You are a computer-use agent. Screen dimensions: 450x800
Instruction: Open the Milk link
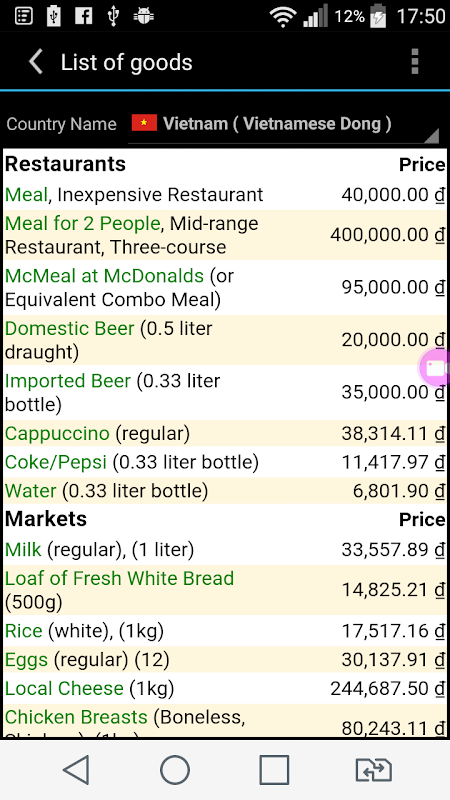click(23, 549)
